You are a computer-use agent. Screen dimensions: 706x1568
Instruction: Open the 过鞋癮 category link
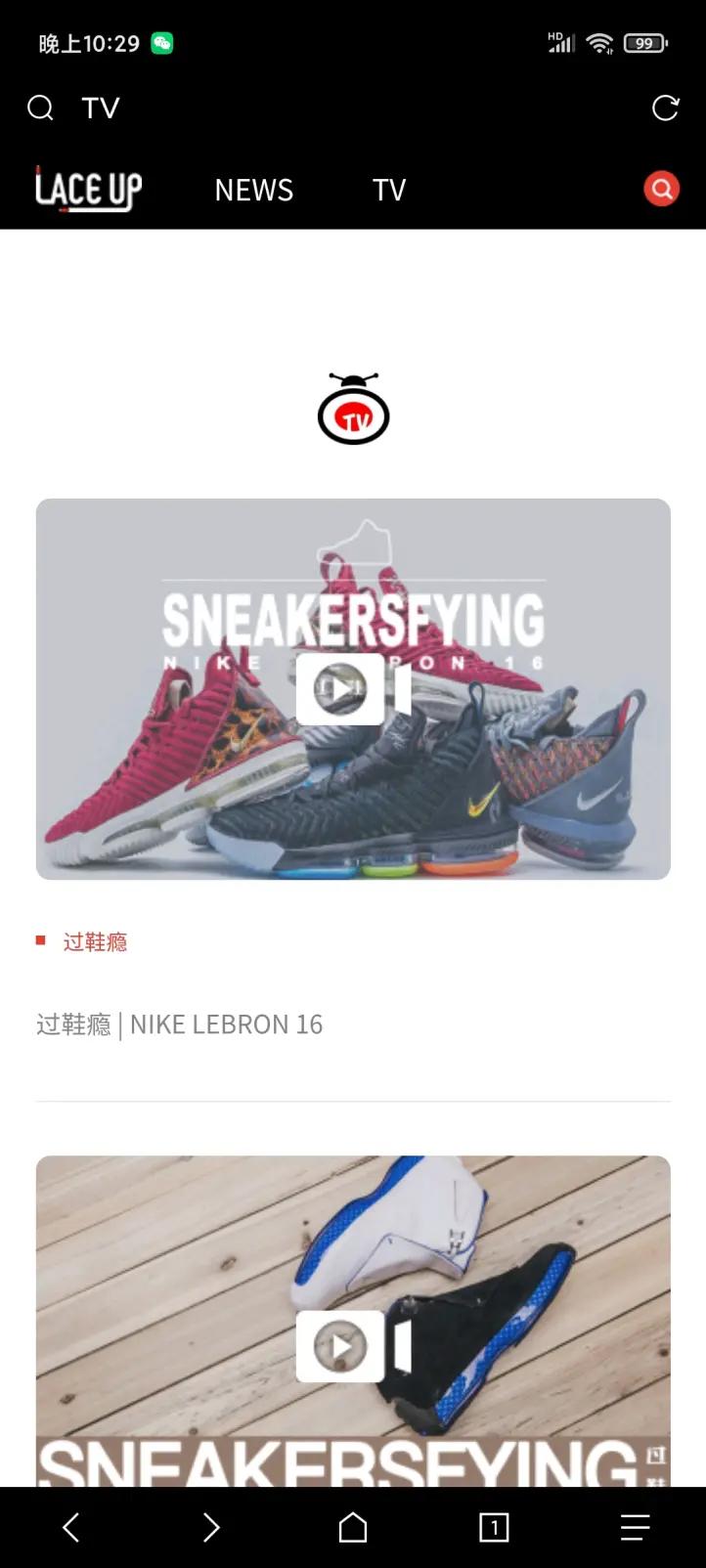pos(94,940)
